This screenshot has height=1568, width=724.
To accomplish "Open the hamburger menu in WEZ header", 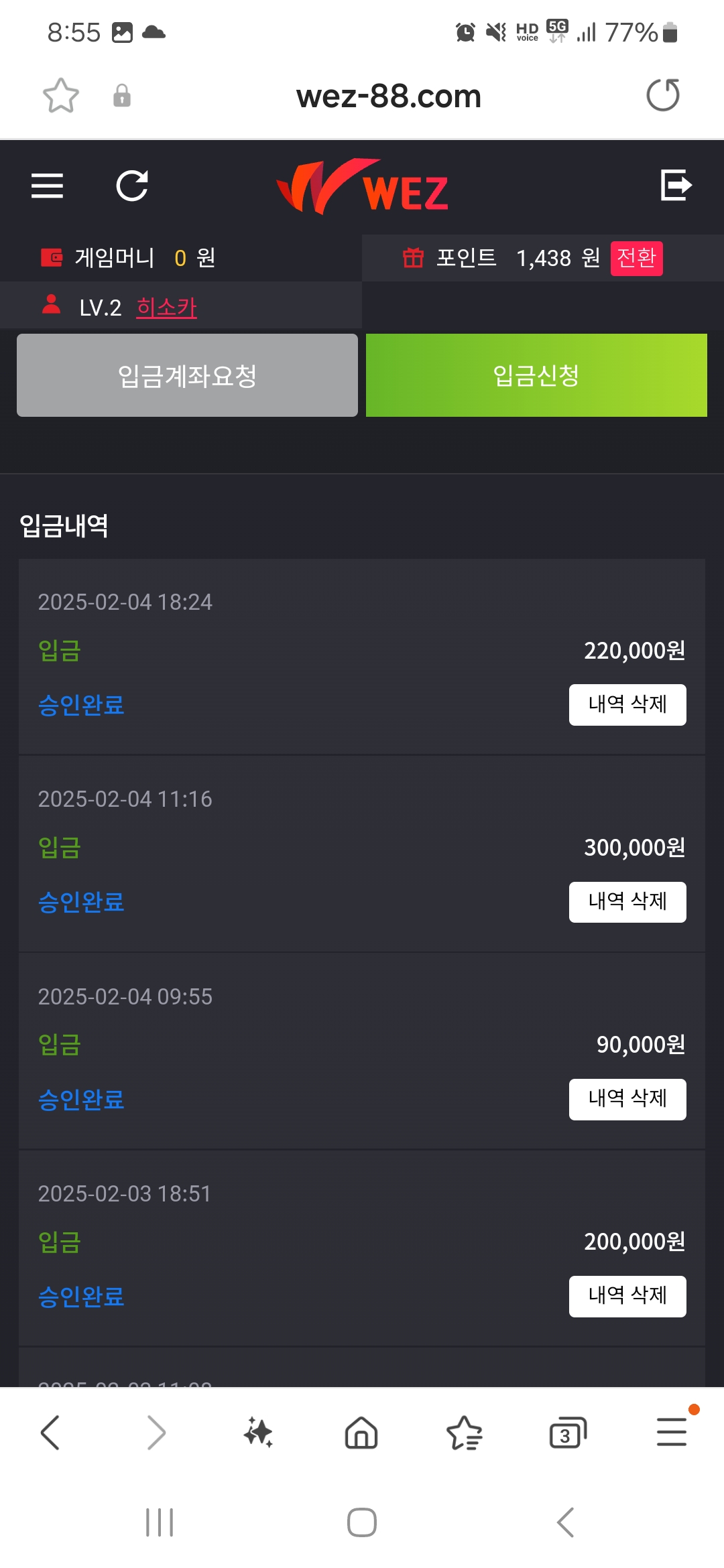I will [x=48, y=186].
